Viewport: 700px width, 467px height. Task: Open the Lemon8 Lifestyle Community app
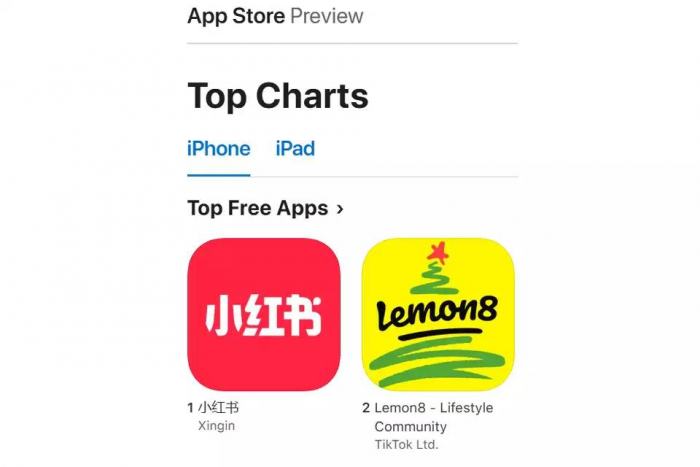pos(437,314)
